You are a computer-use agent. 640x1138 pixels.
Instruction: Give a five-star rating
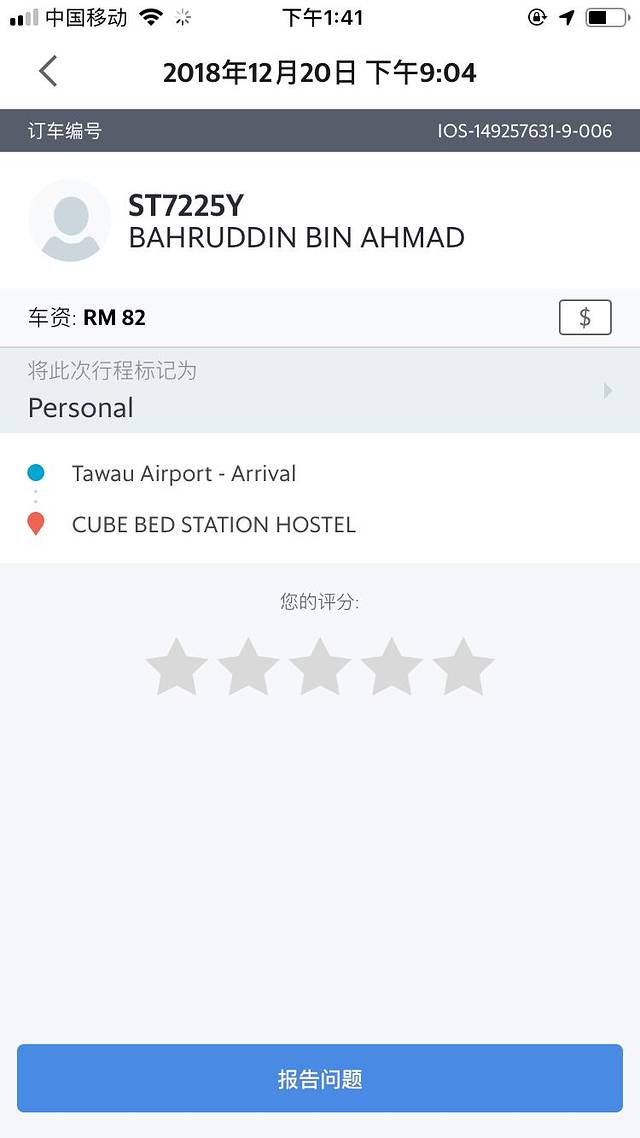[464, 668]
